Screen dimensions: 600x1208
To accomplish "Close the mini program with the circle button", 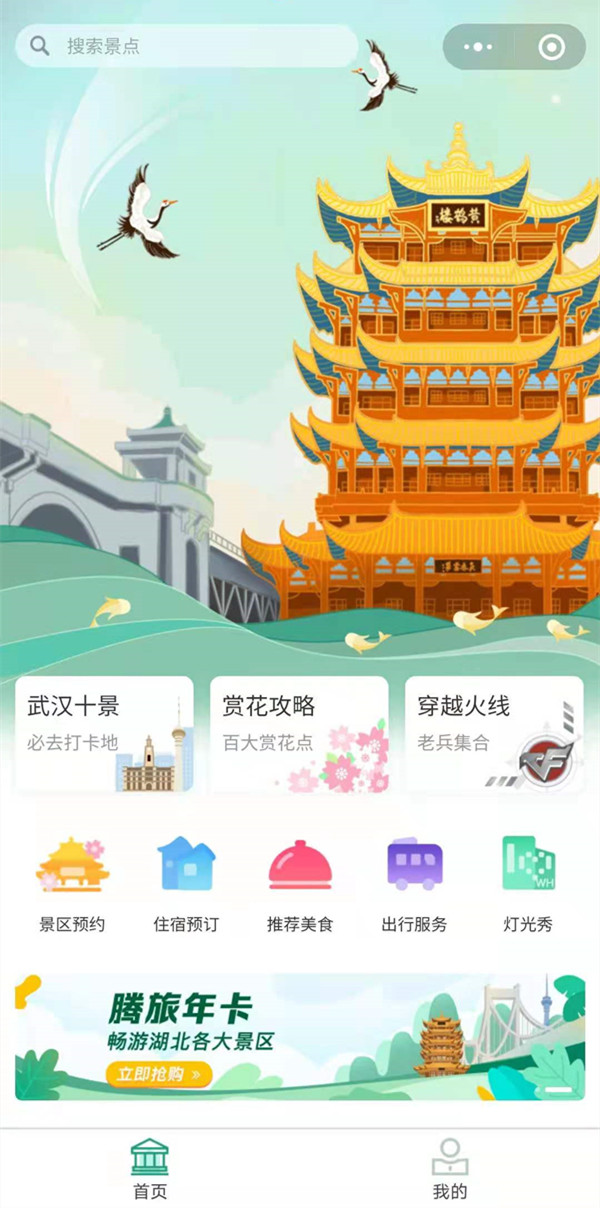I will coord(551,47).
